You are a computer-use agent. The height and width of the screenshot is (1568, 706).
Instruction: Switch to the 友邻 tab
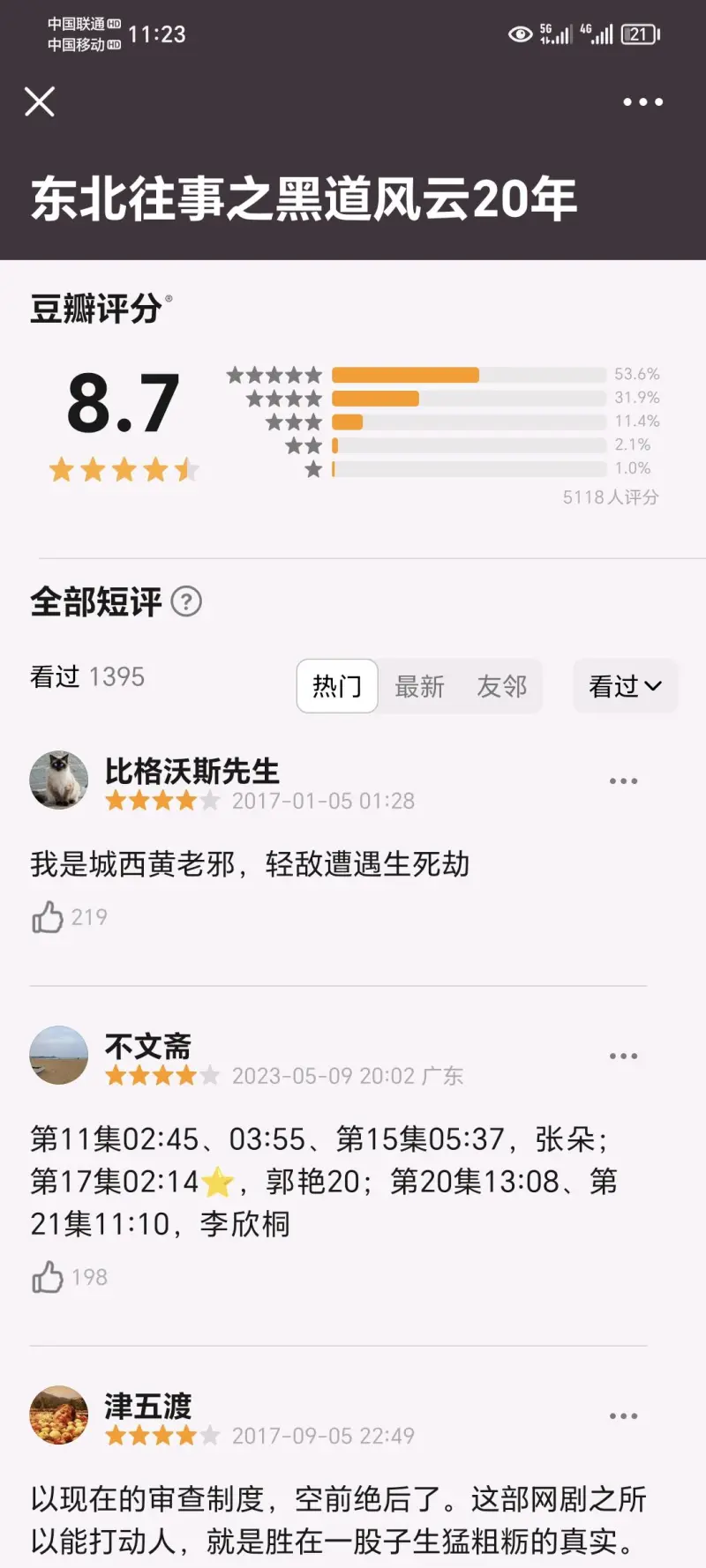(501, 686)
